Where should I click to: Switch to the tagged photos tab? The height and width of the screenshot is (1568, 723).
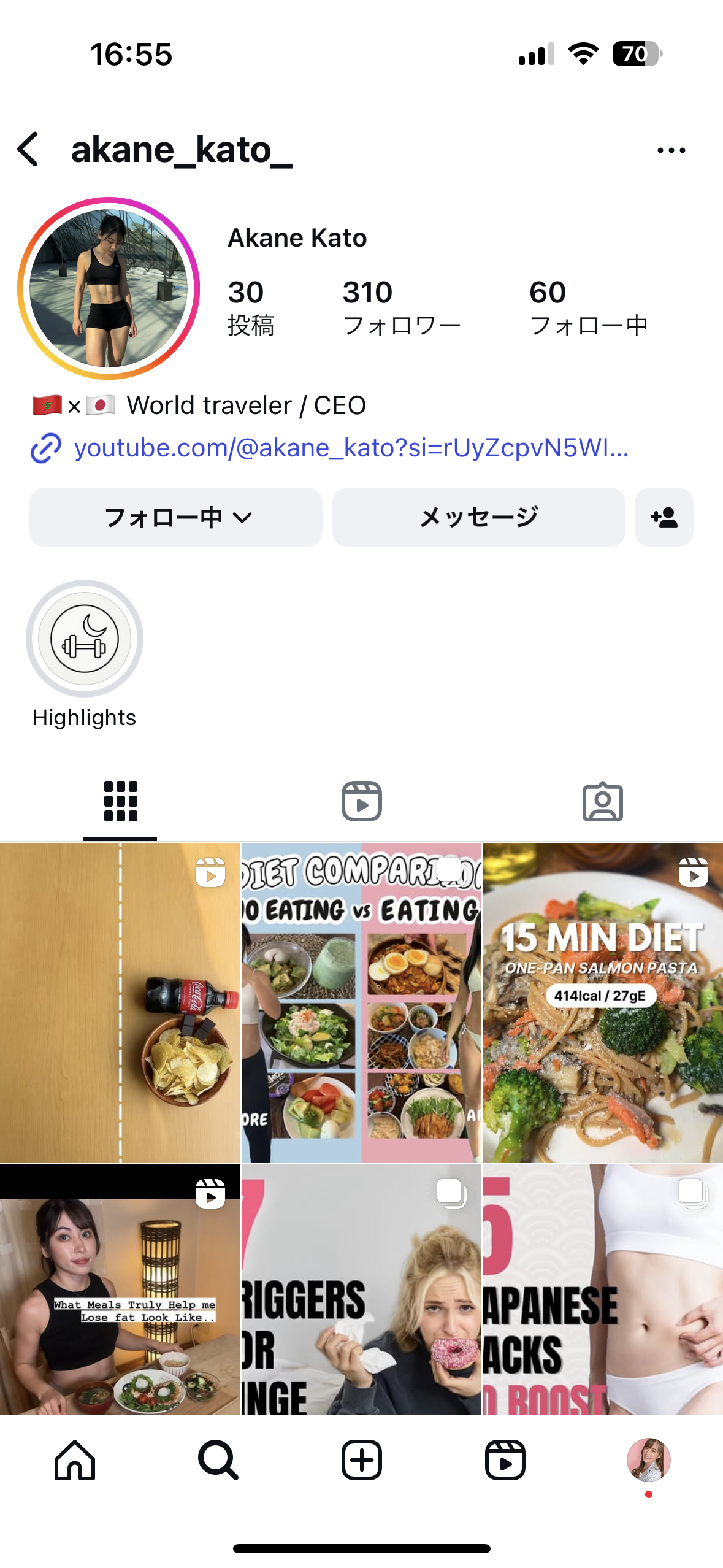click(602, 801)
